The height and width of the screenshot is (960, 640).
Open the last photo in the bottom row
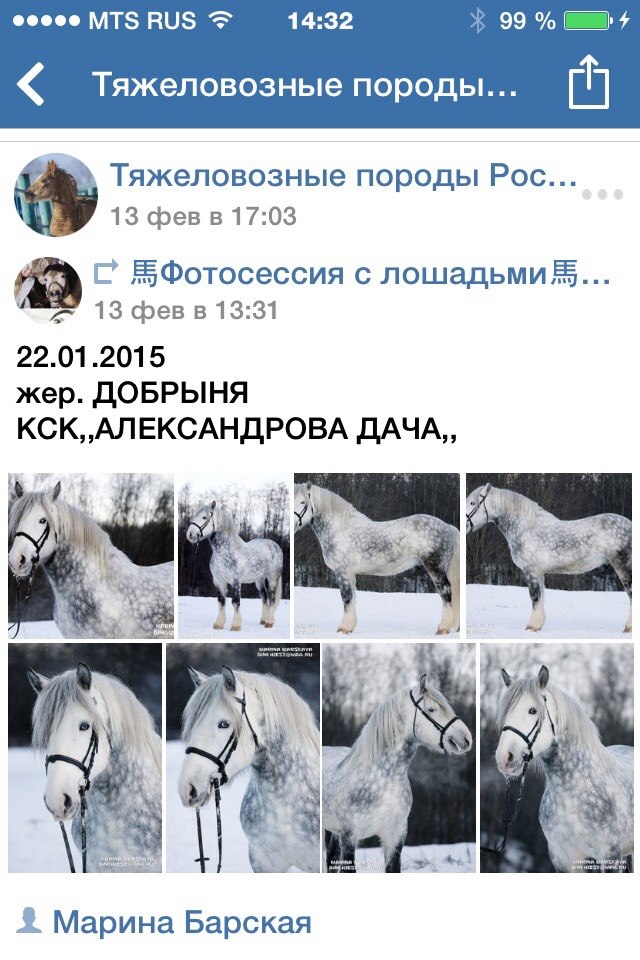556,758
